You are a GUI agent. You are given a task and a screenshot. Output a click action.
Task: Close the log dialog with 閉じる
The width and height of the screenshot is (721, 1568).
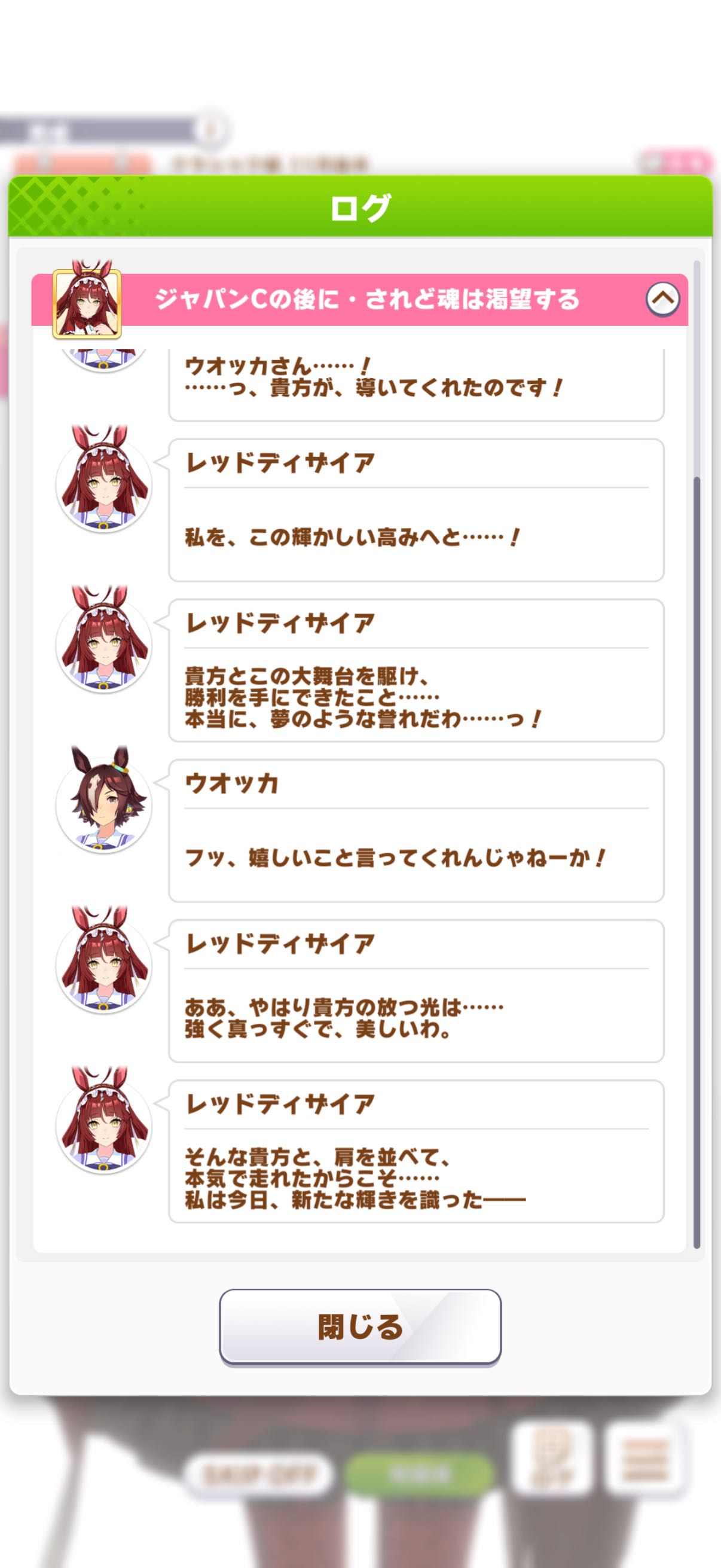point(360,1326)
